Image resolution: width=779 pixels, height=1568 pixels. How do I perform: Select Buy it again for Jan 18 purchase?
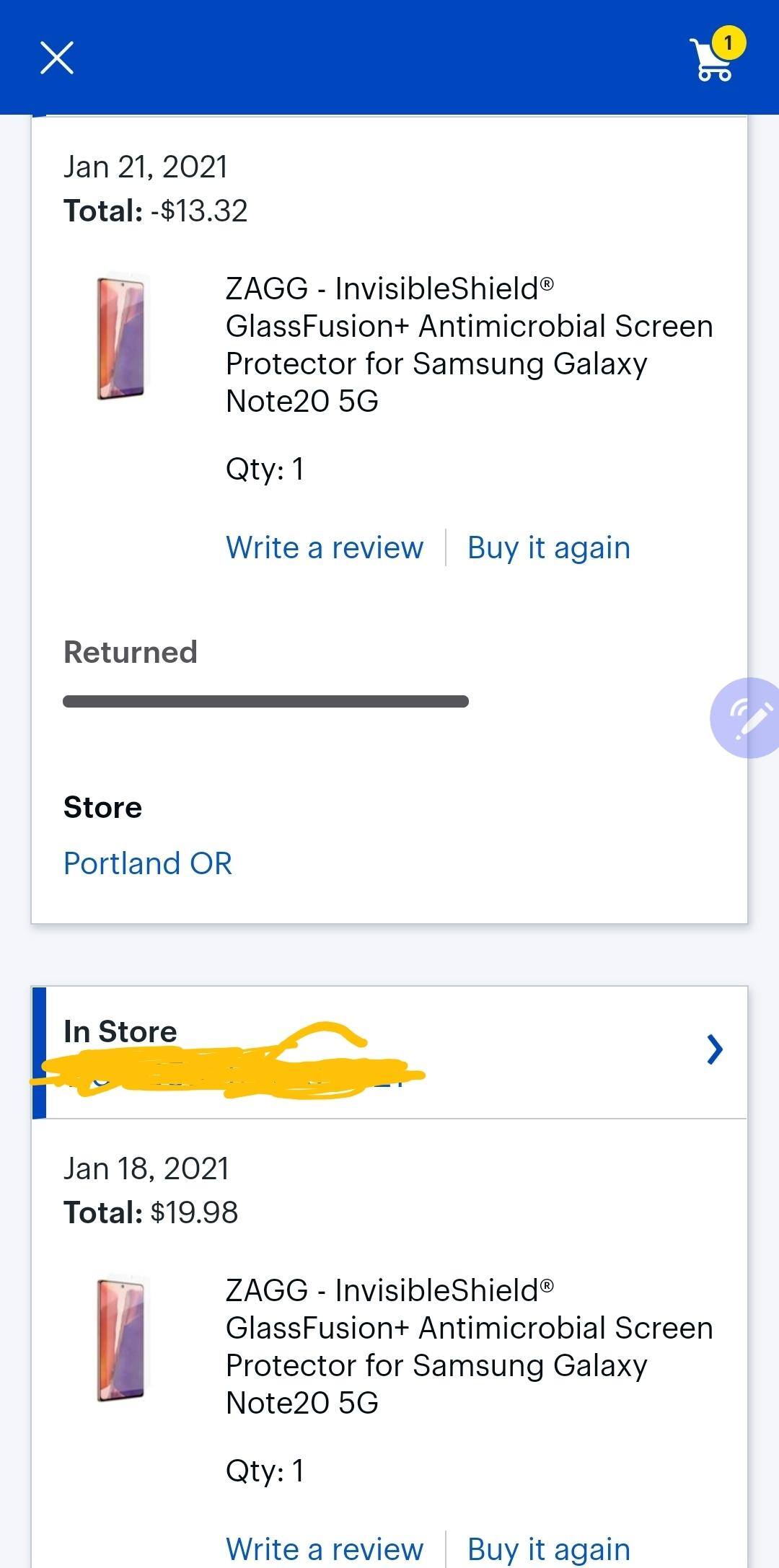pos(550,1549)
